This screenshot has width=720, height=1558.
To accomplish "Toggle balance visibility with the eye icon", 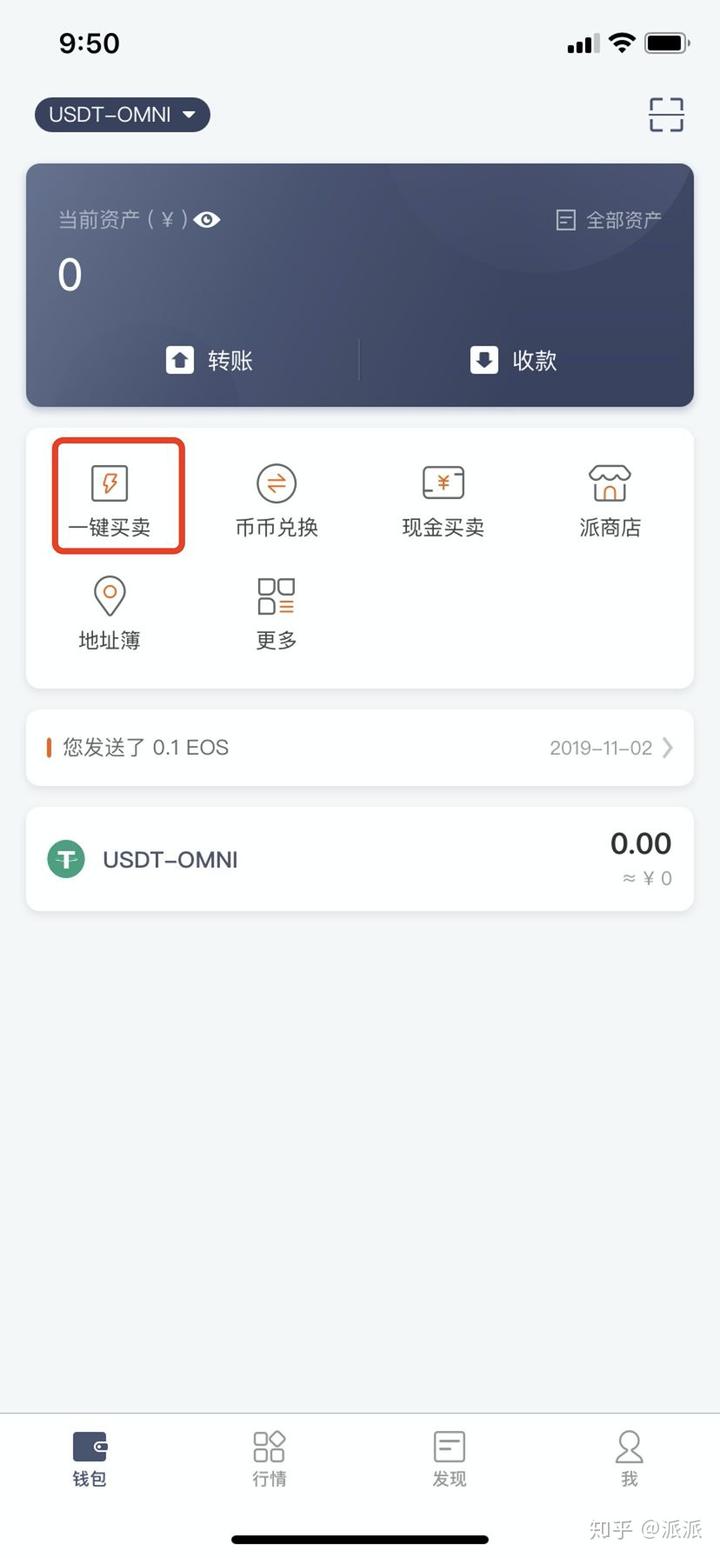I will pos(206,220).
